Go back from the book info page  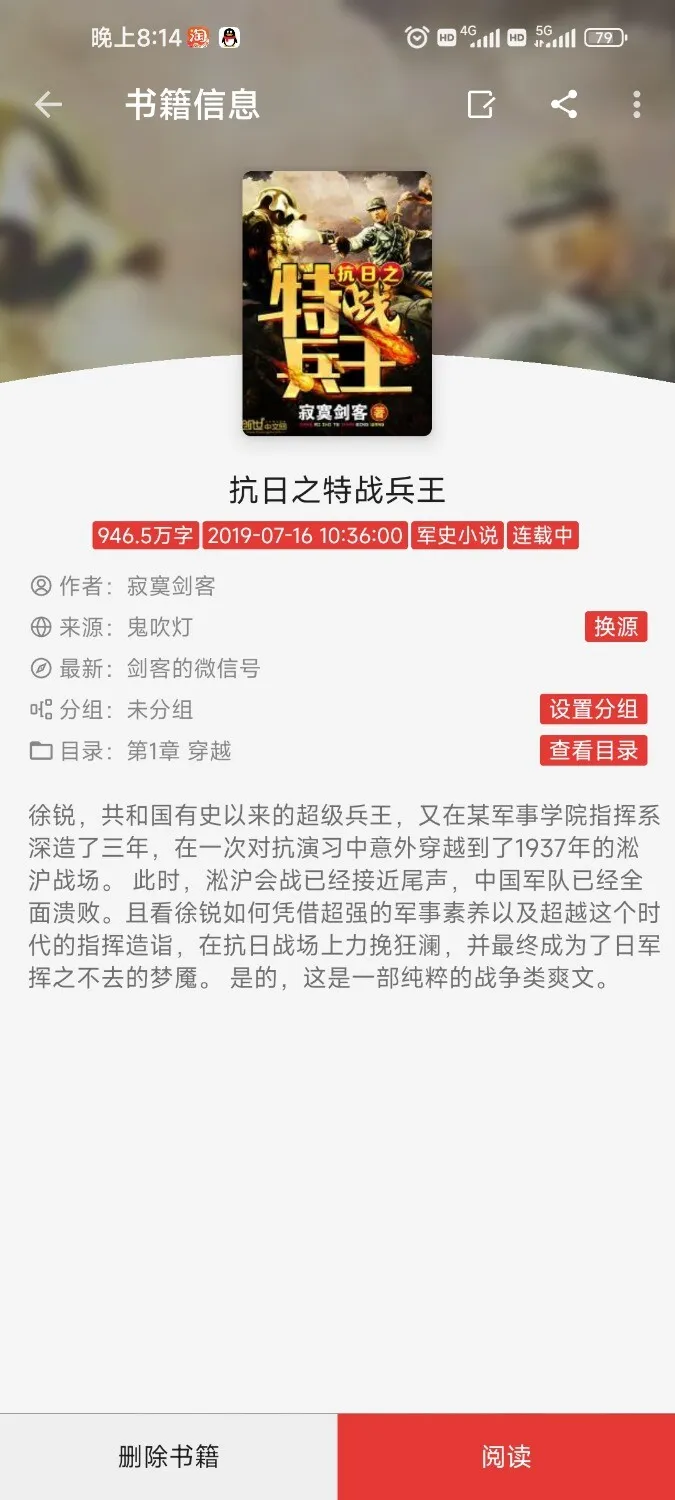pyautogui.click(x=48, y=105)
